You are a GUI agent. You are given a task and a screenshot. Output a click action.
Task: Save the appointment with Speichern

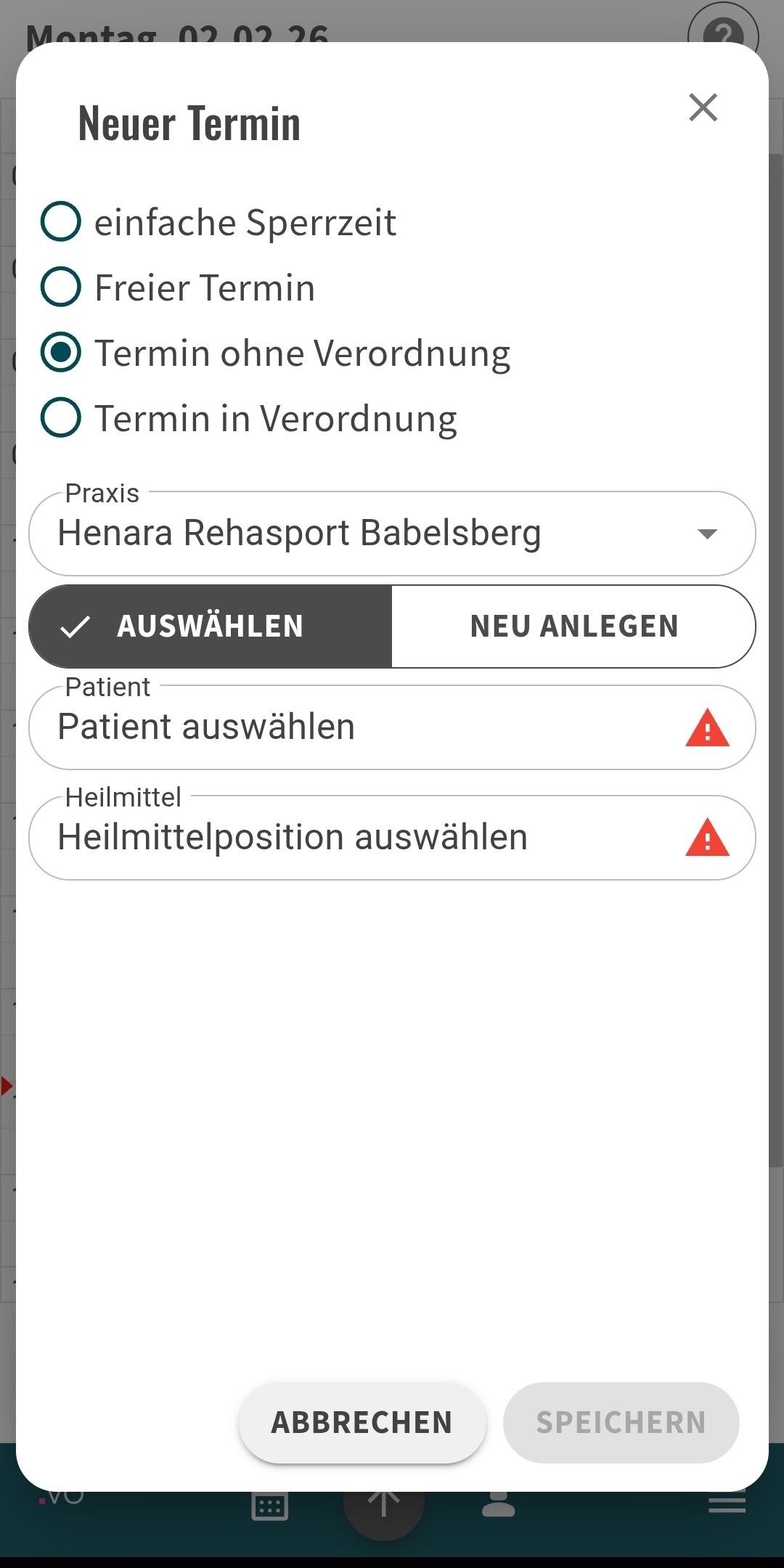pos(621,1422)
